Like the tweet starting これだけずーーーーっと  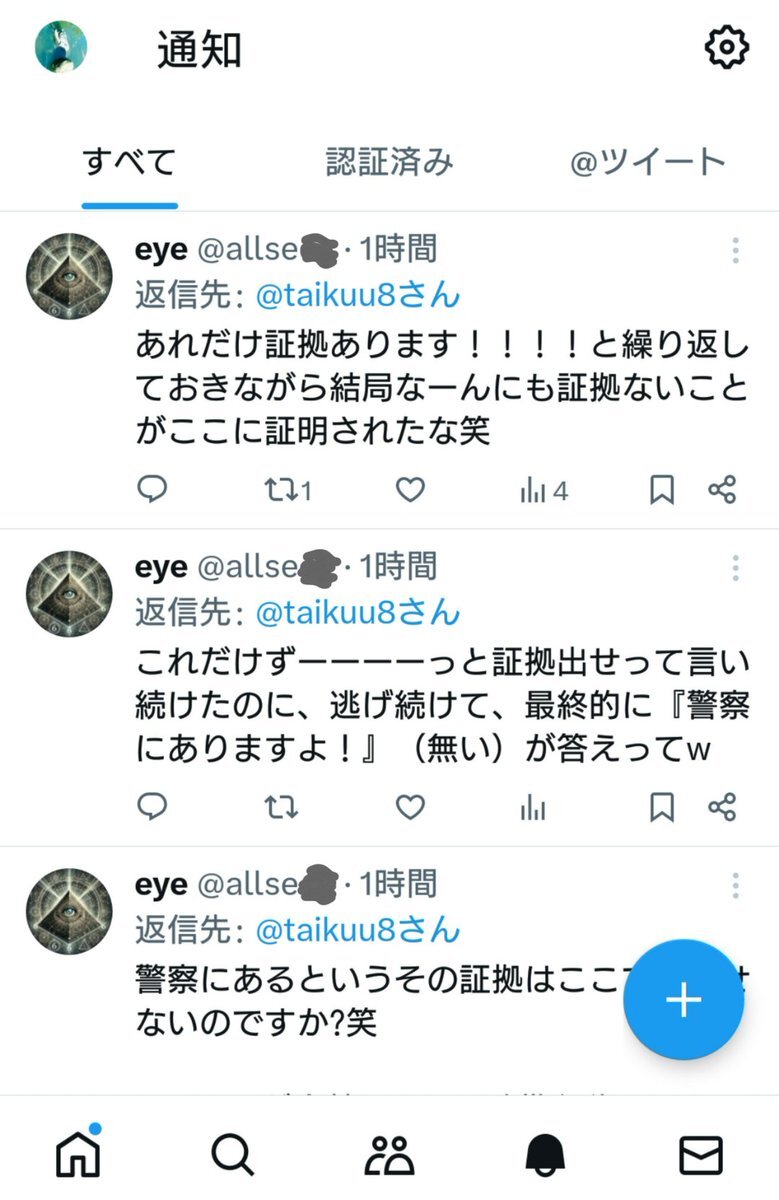[410, 807]
